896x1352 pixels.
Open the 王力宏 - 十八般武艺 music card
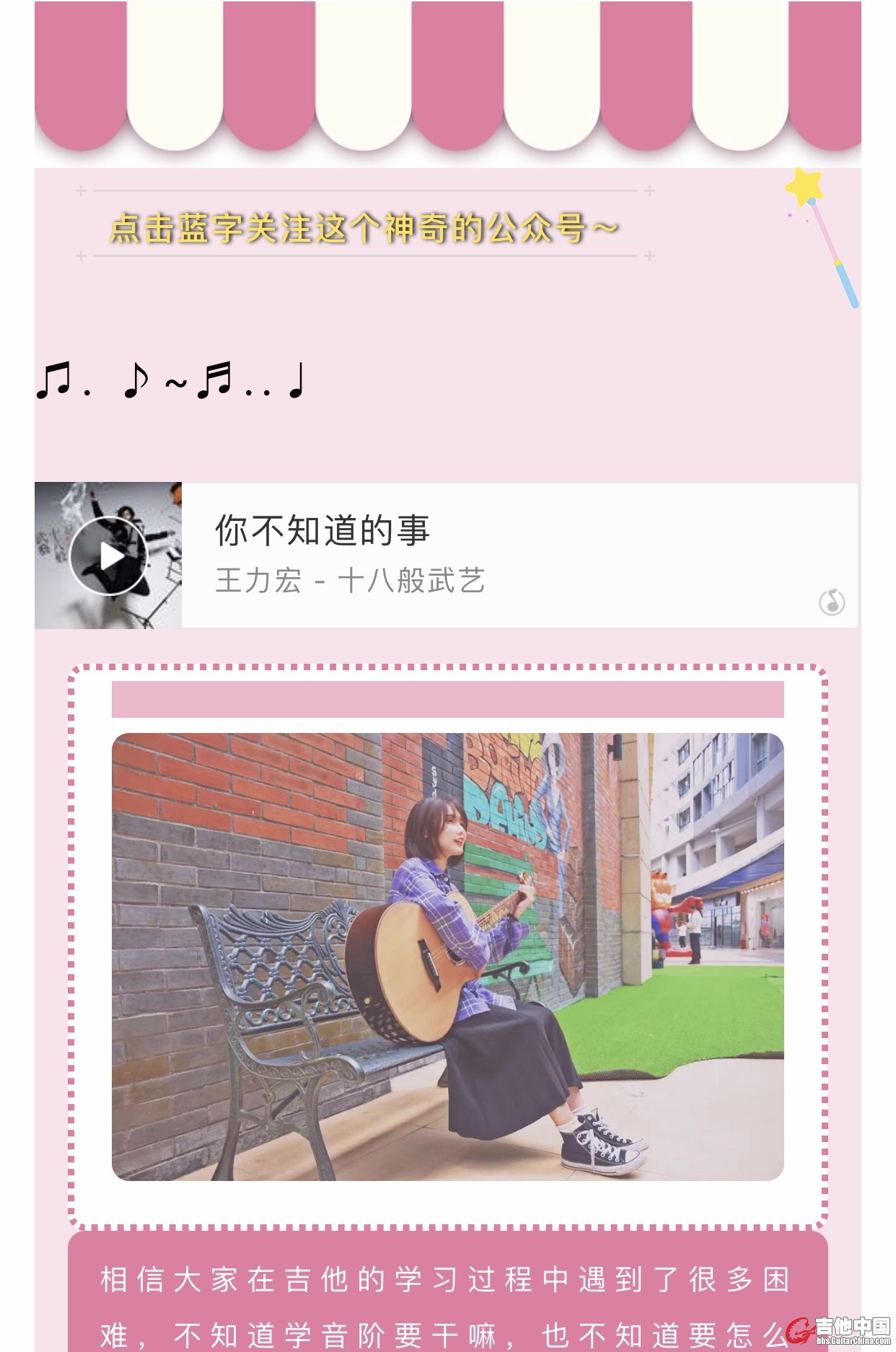point(505,556)
